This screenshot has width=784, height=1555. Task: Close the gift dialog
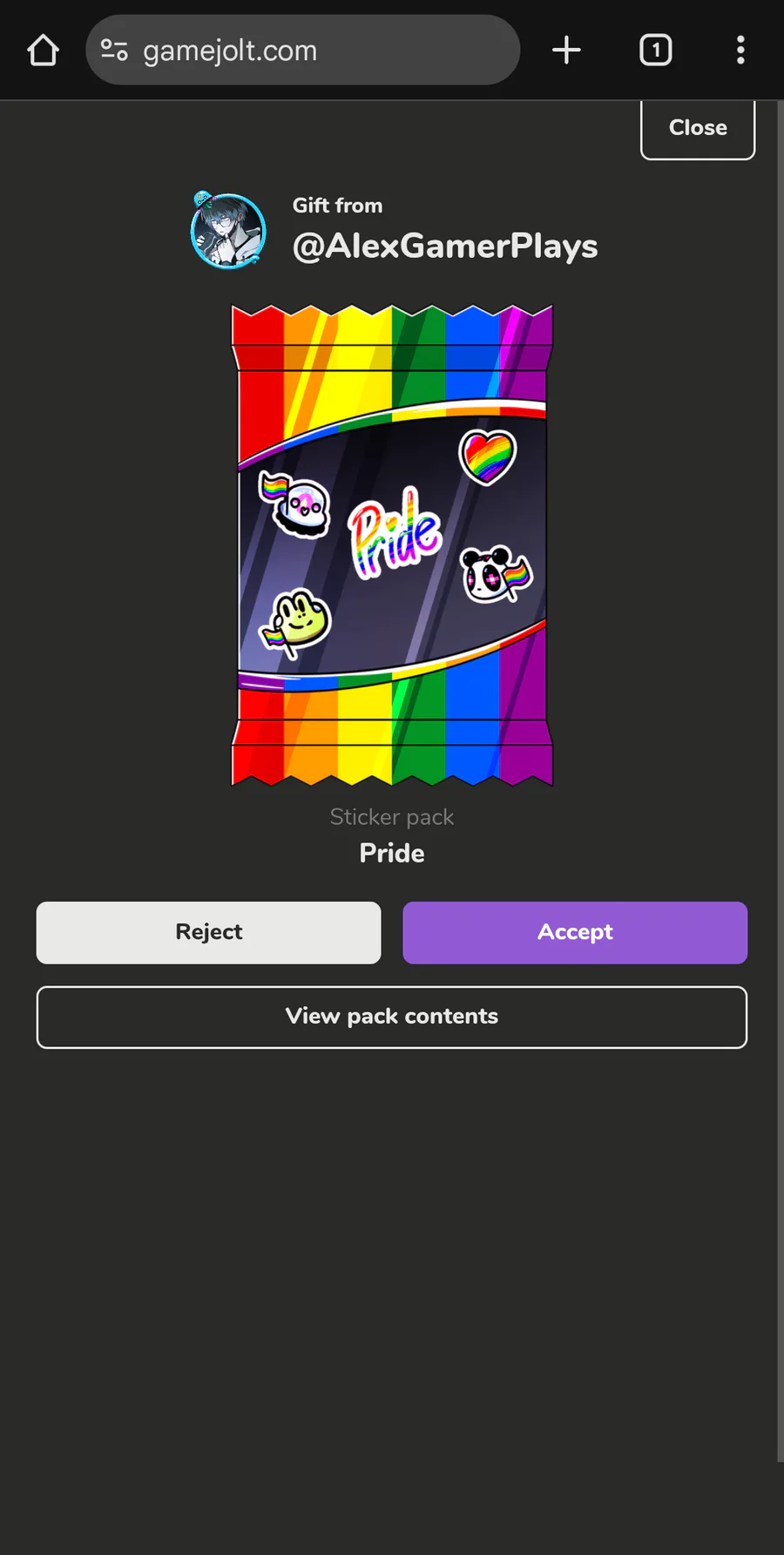click(697, 128)
